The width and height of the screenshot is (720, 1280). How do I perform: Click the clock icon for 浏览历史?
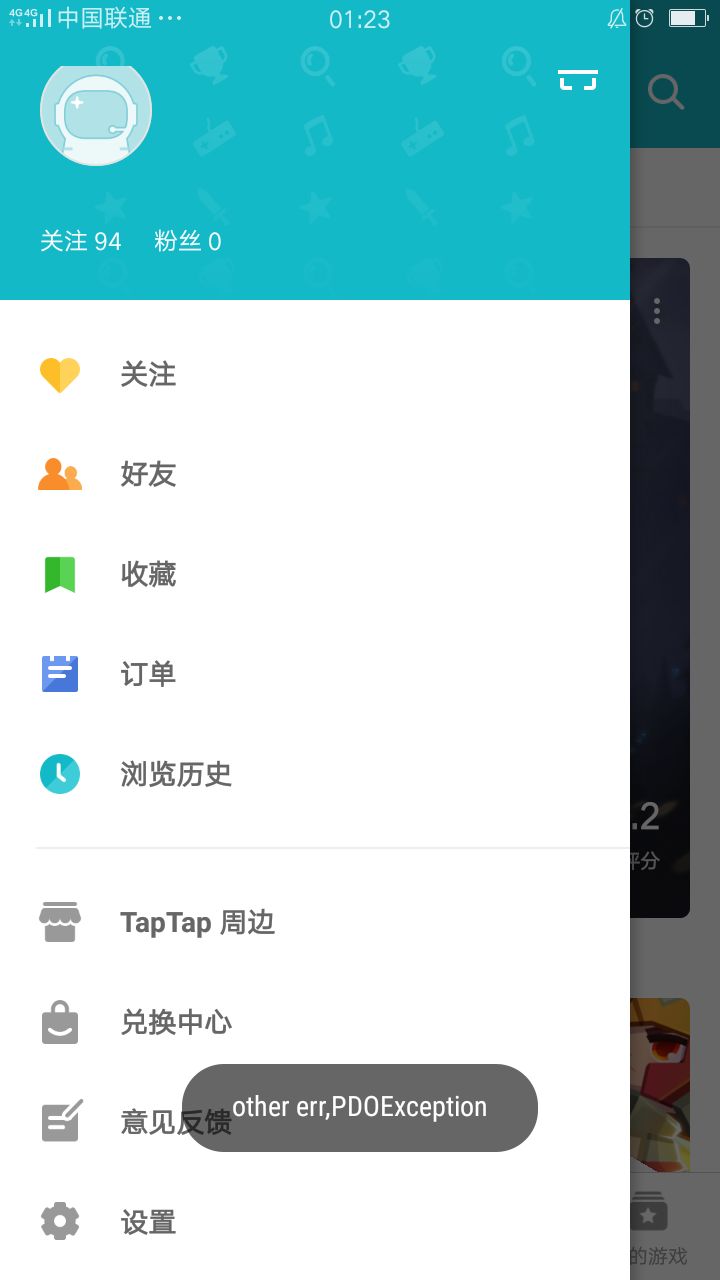click(x=59, y=773)
